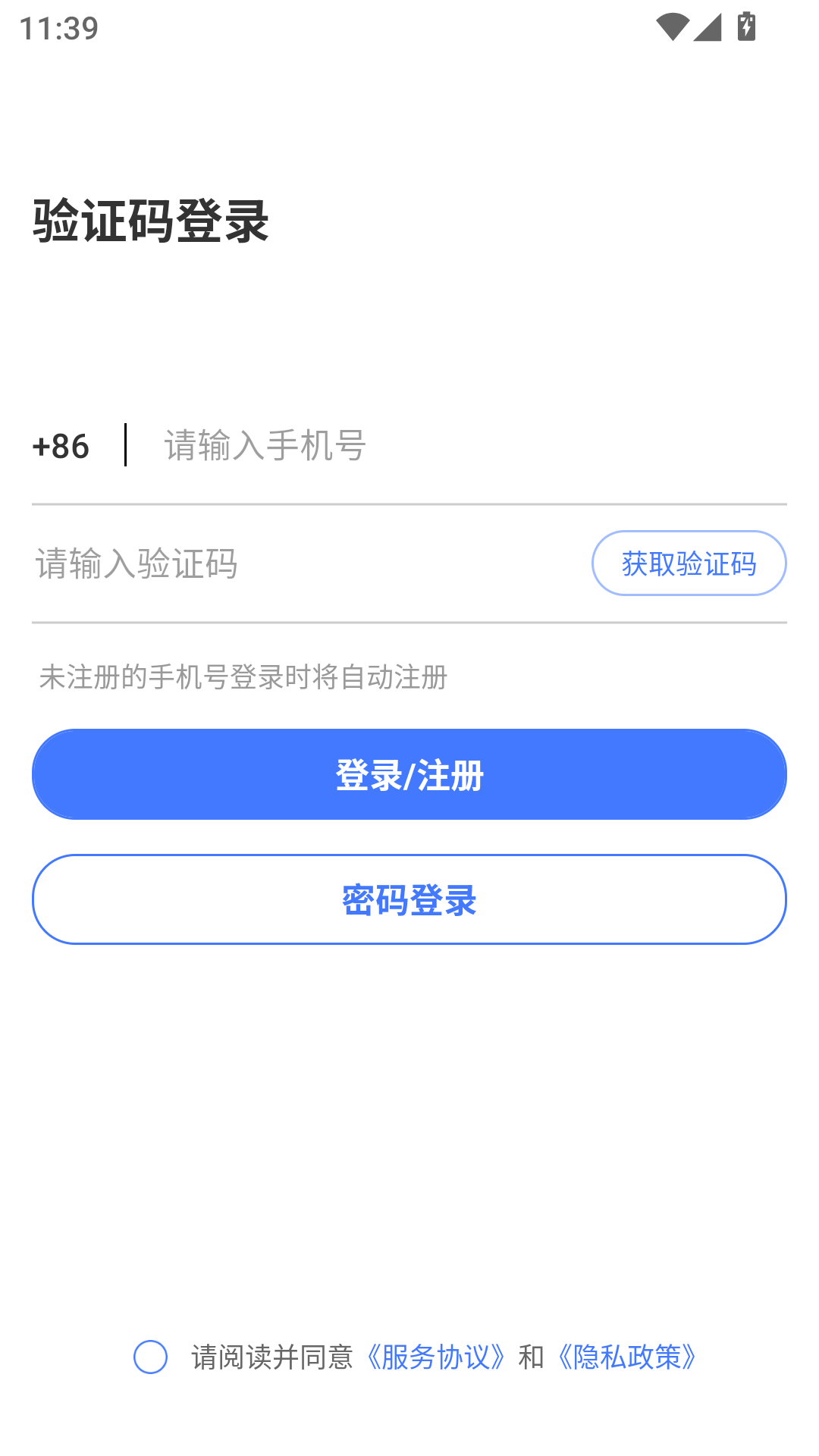Enable the agreement consent circle
Screen dimensions: 819x1456
(x=152, y=1358)
